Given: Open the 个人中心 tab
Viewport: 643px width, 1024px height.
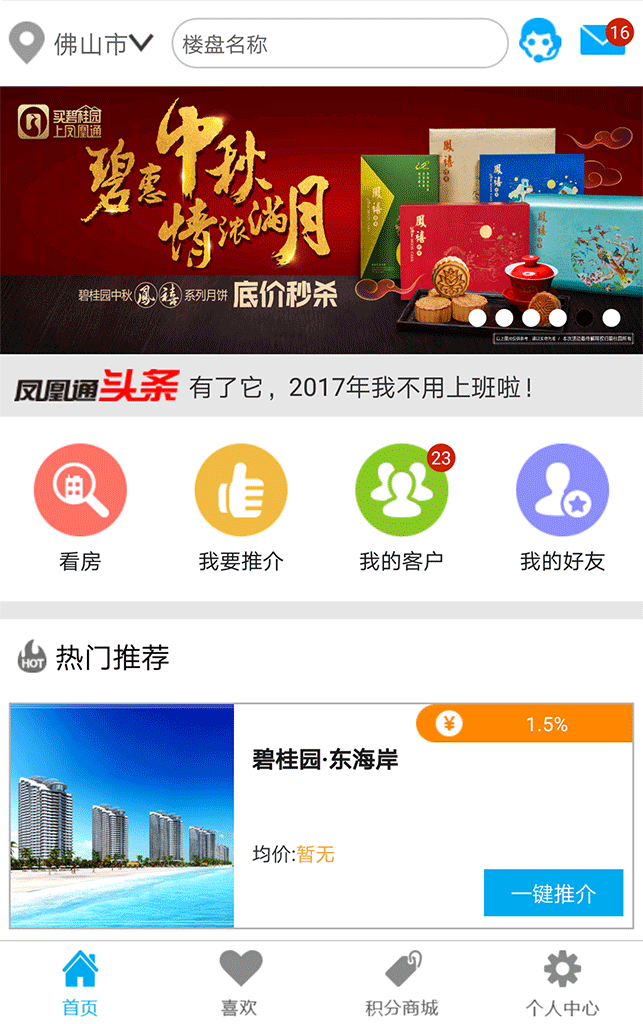Looking at the screenshot, I should tap(562, 982).
